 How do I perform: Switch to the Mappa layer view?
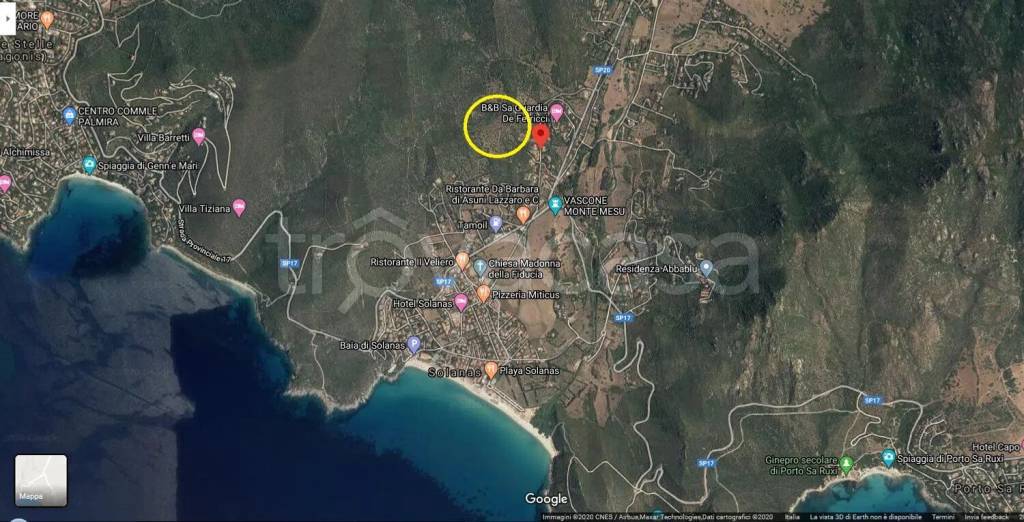click(41, 480)
